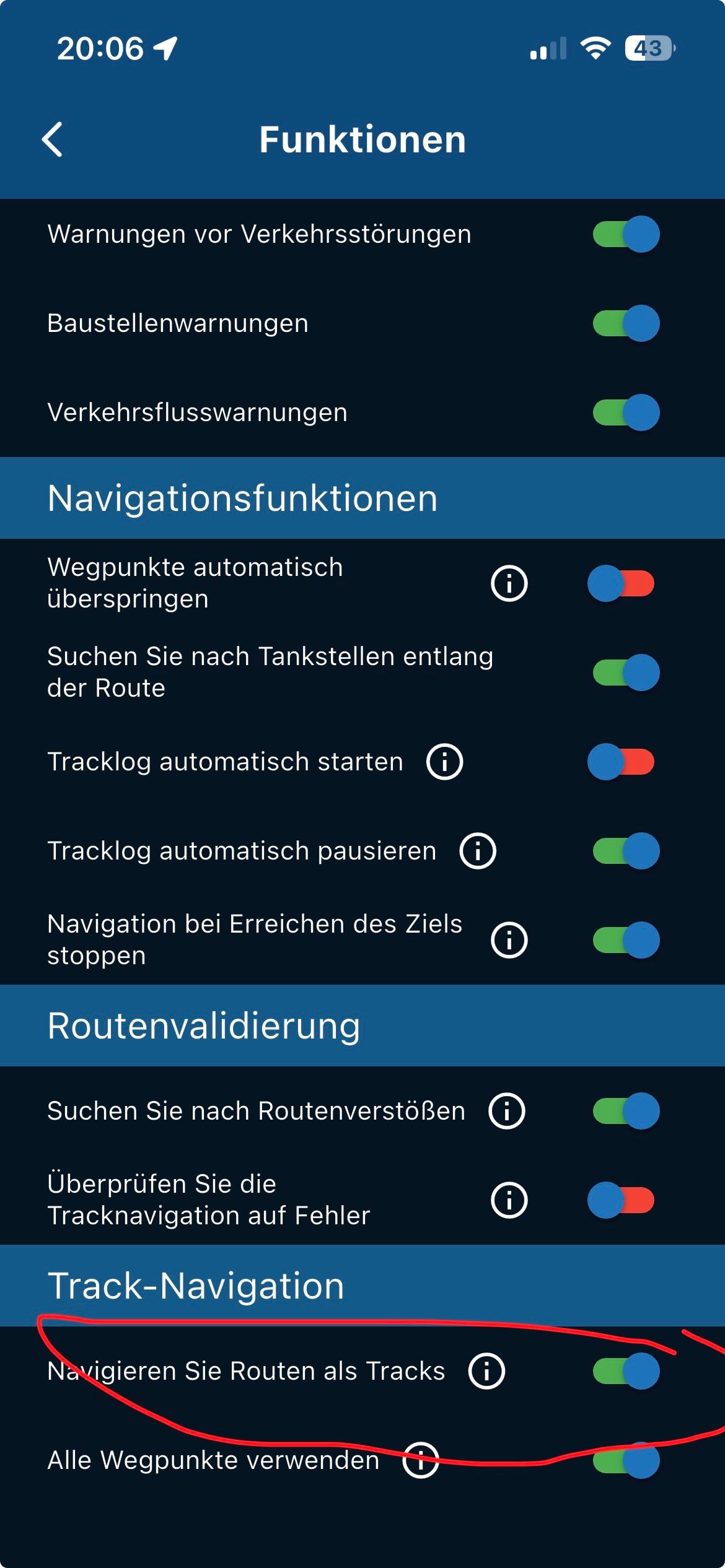The width and height of the screenshot is (725, 1568).
Task: Turn off Suchen Sie nach Routenverstößen
Action: coord(625,1111)
